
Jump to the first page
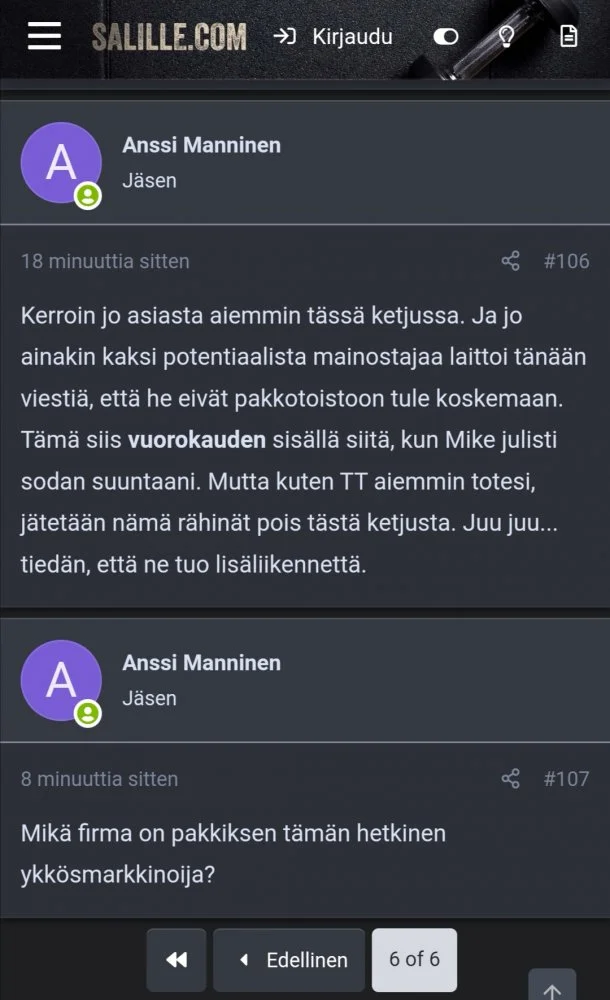(x=176, y=960)
